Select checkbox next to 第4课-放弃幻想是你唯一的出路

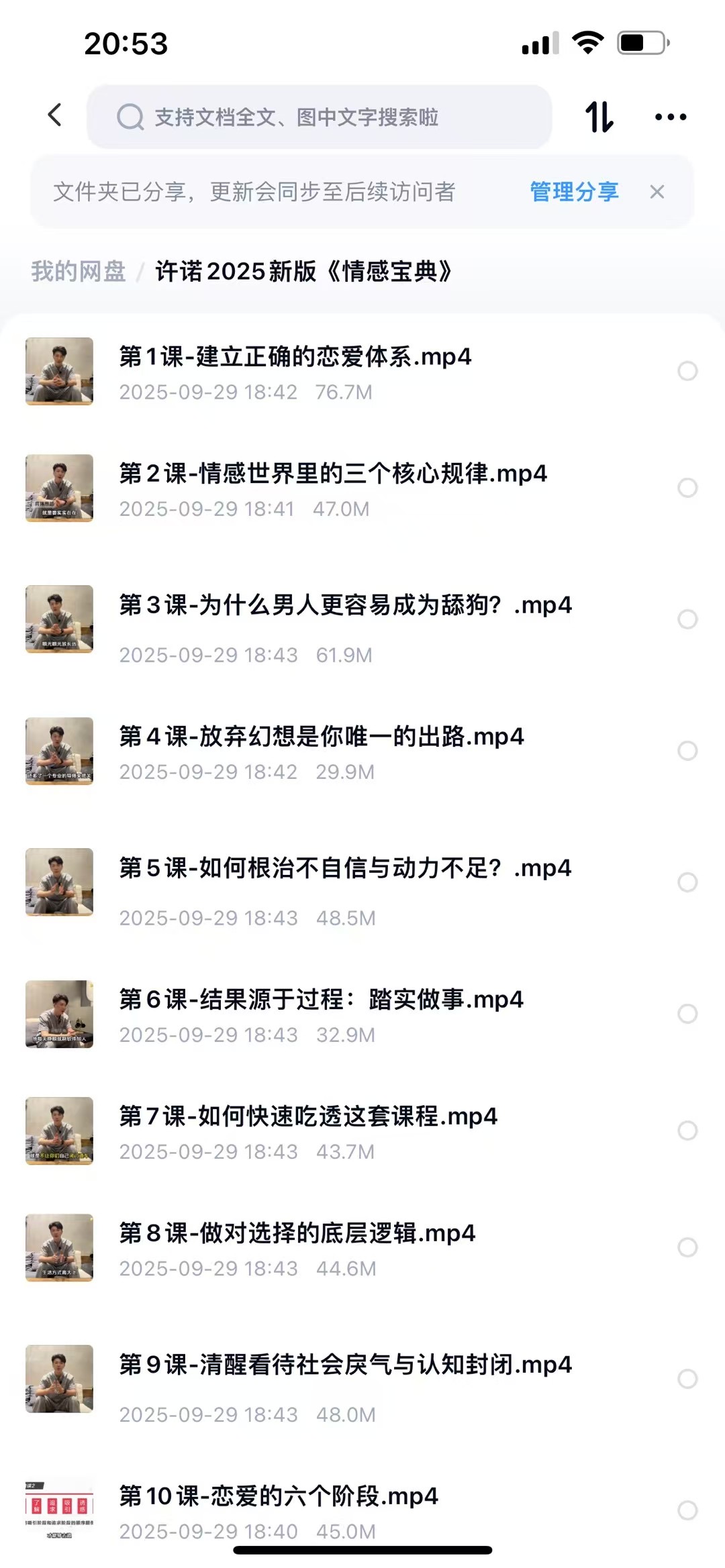click(687, 751)
